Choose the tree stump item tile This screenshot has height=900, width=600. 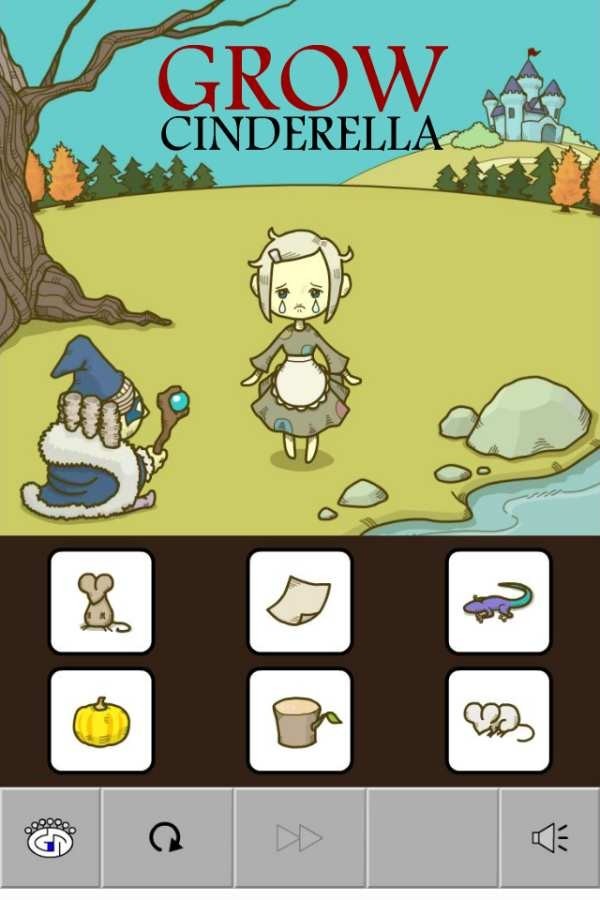pyautogui.click(x=300, y=720)
